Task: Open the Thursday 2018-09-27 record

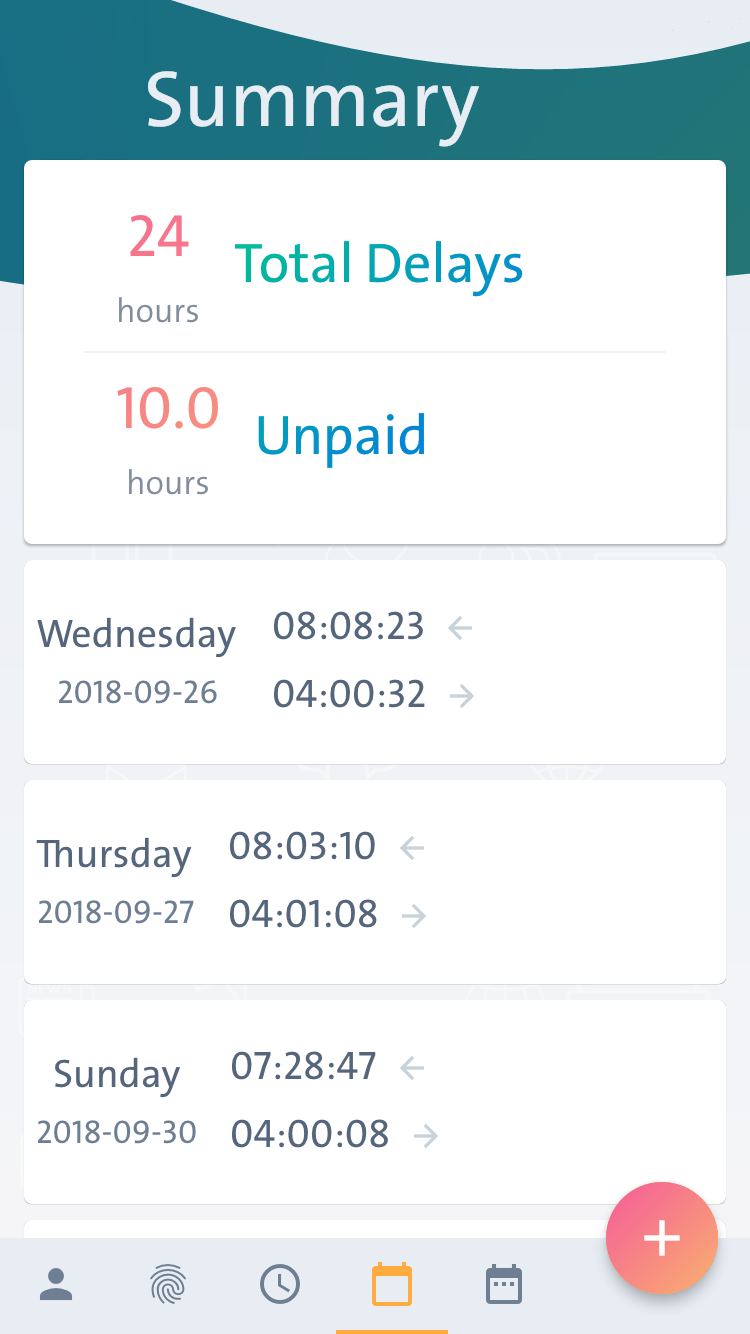Action: click(x=375, y=882)
